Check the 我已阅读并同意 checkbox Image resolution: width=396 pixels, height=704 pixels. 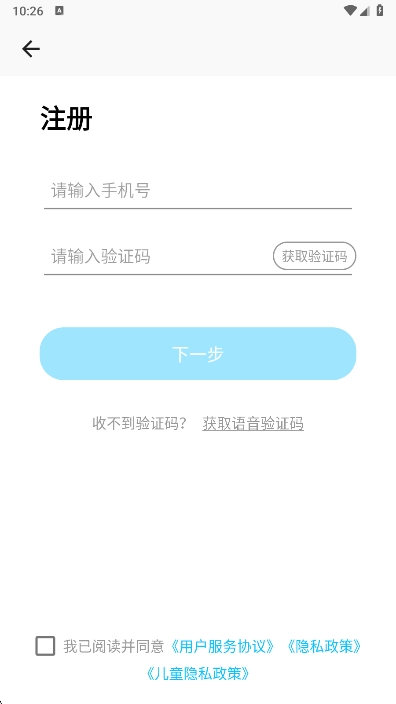tap(45, 646)
